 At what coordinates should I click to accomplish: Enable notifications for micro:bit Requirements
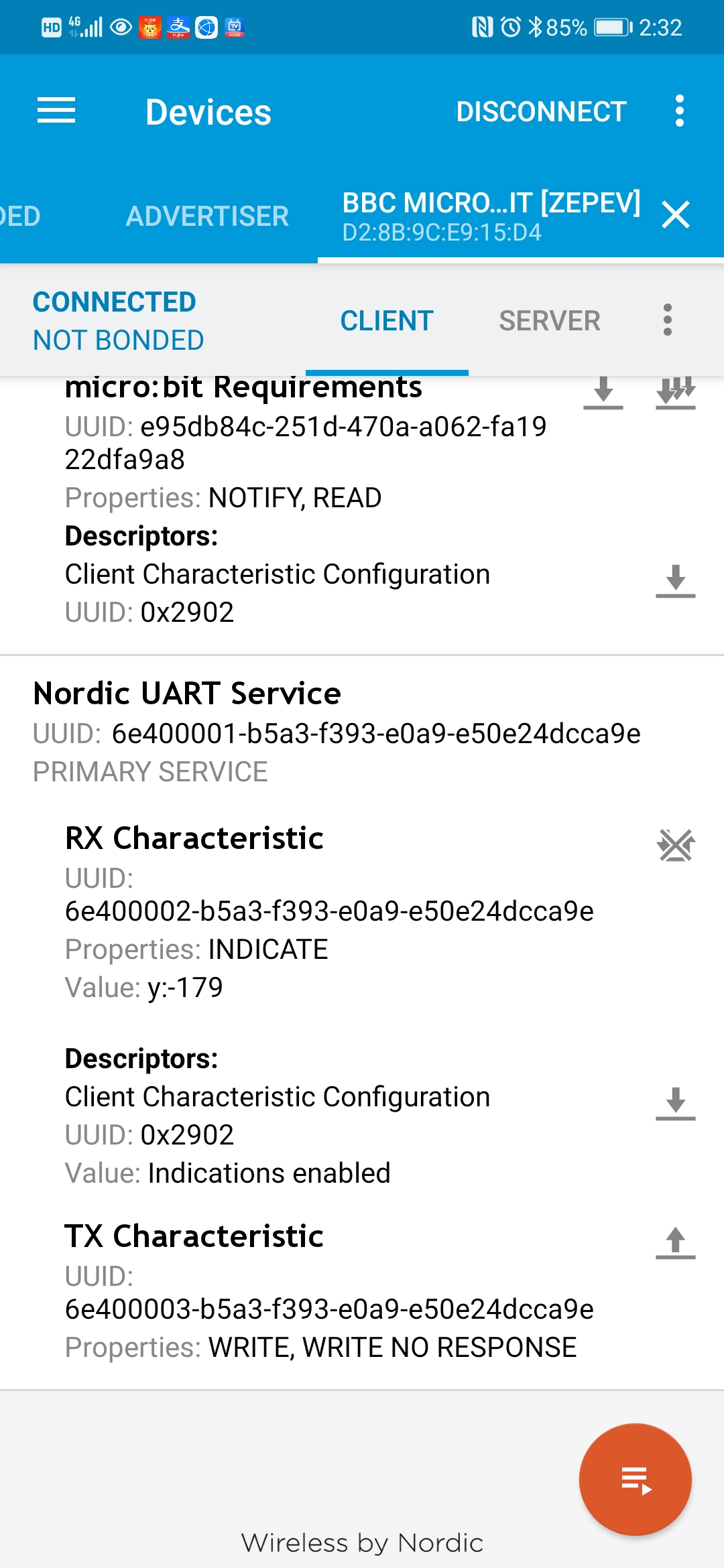tap(675, 392)
